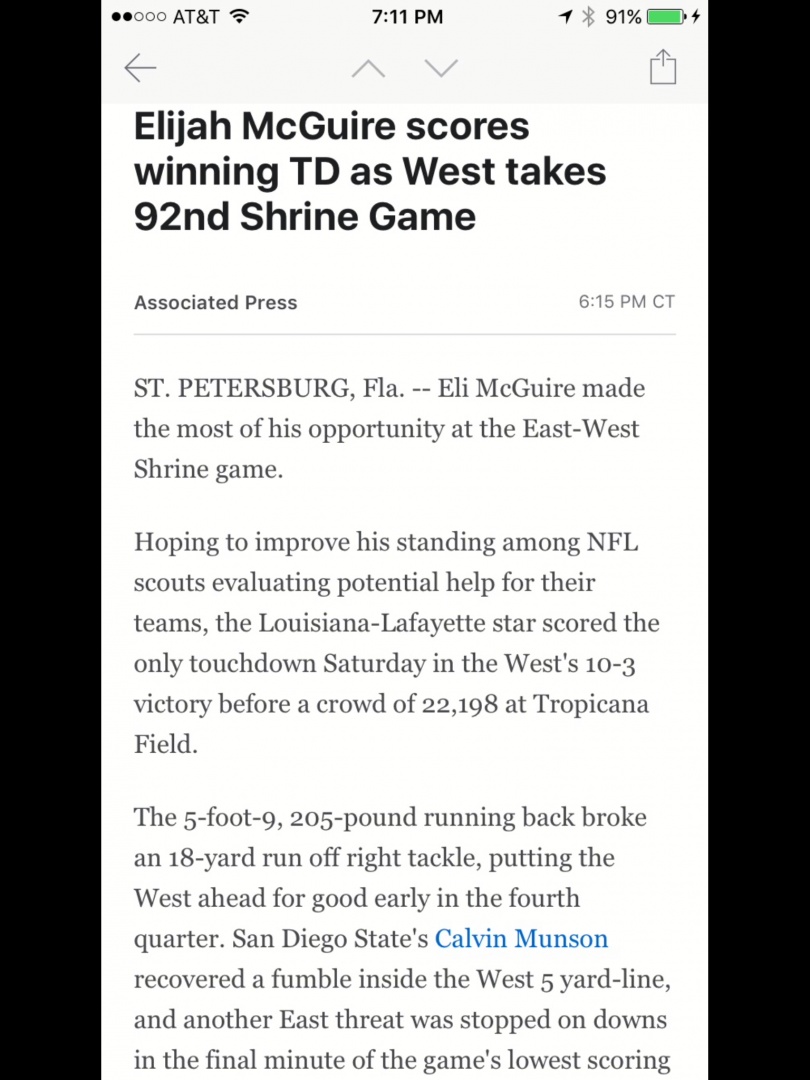Image resolution: width=810 pixels, height=1080 pixels.
Task: Jump to the next article
Action: [441, 68]
